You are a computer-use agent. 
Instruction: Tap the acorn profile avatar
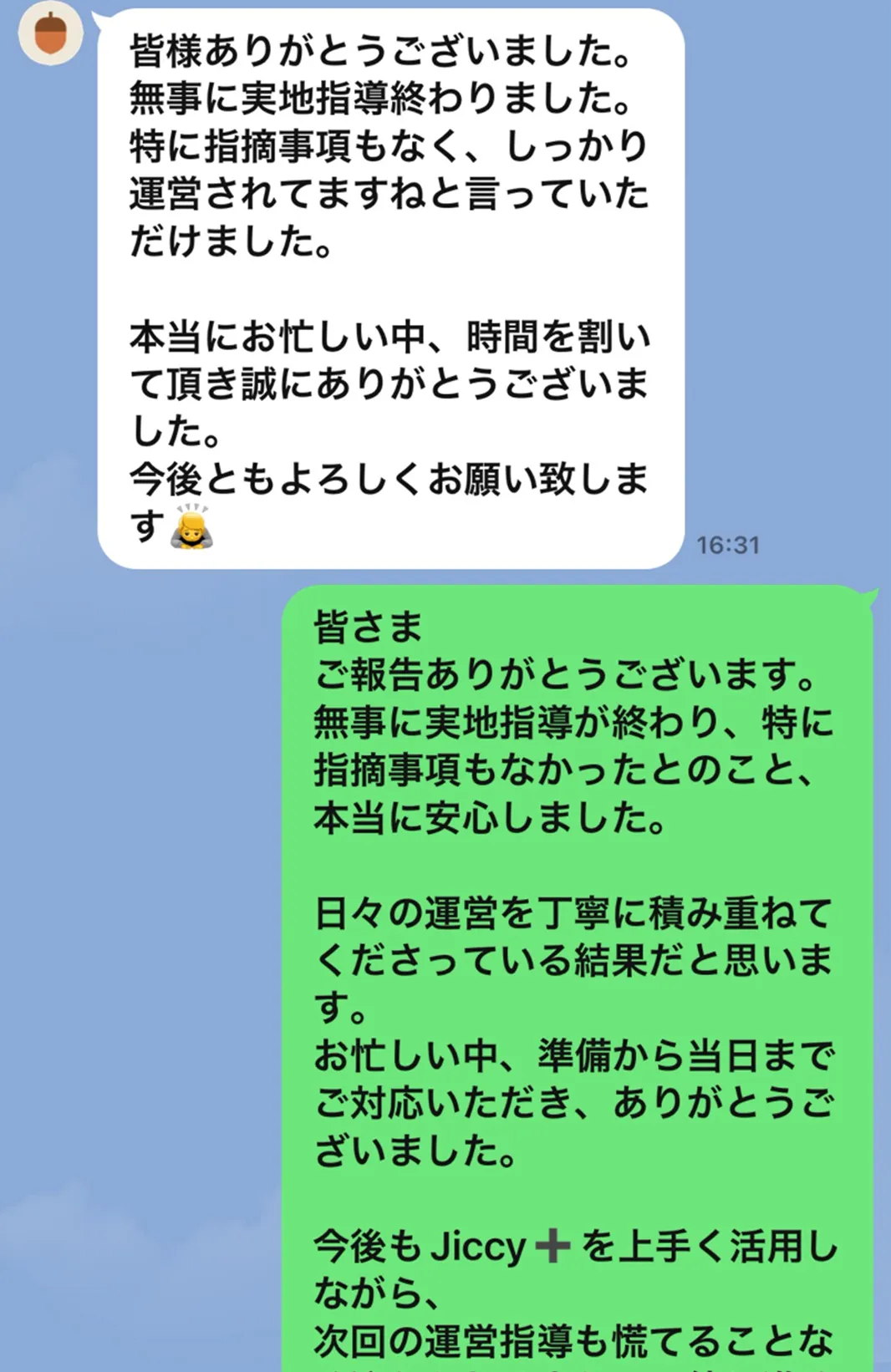(x=50, y=35)
